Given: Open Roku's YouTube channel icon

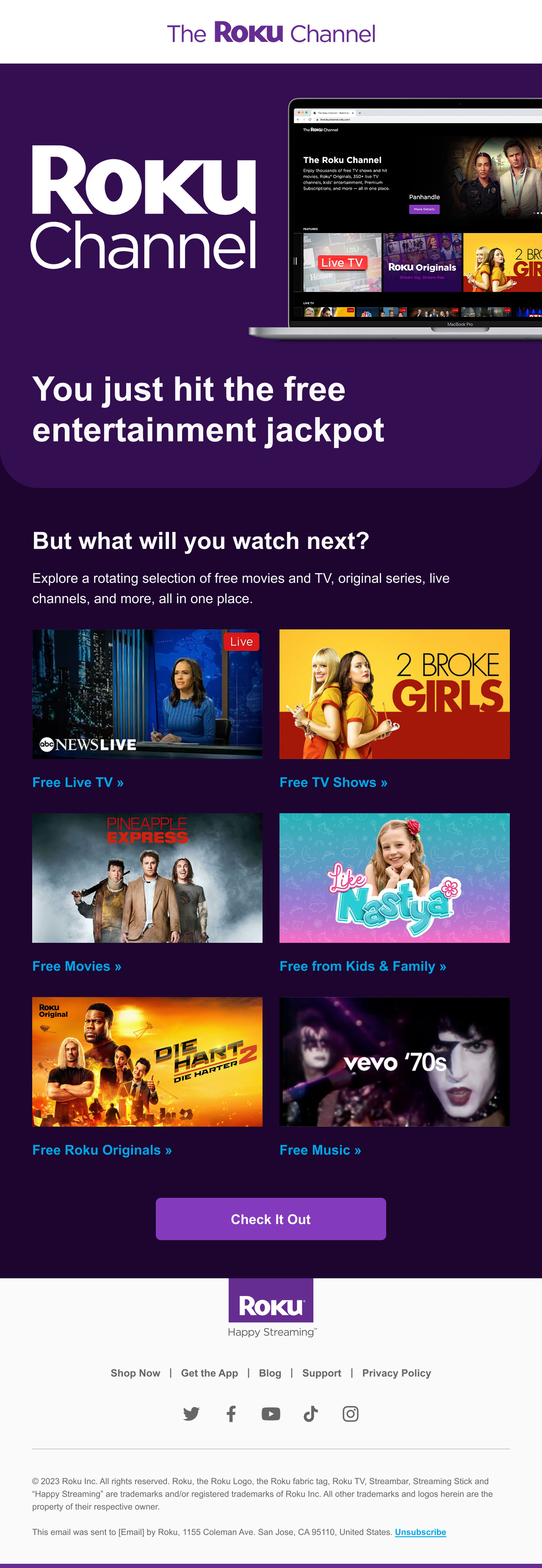Looking at the screenshot, I should [271, 1413].
